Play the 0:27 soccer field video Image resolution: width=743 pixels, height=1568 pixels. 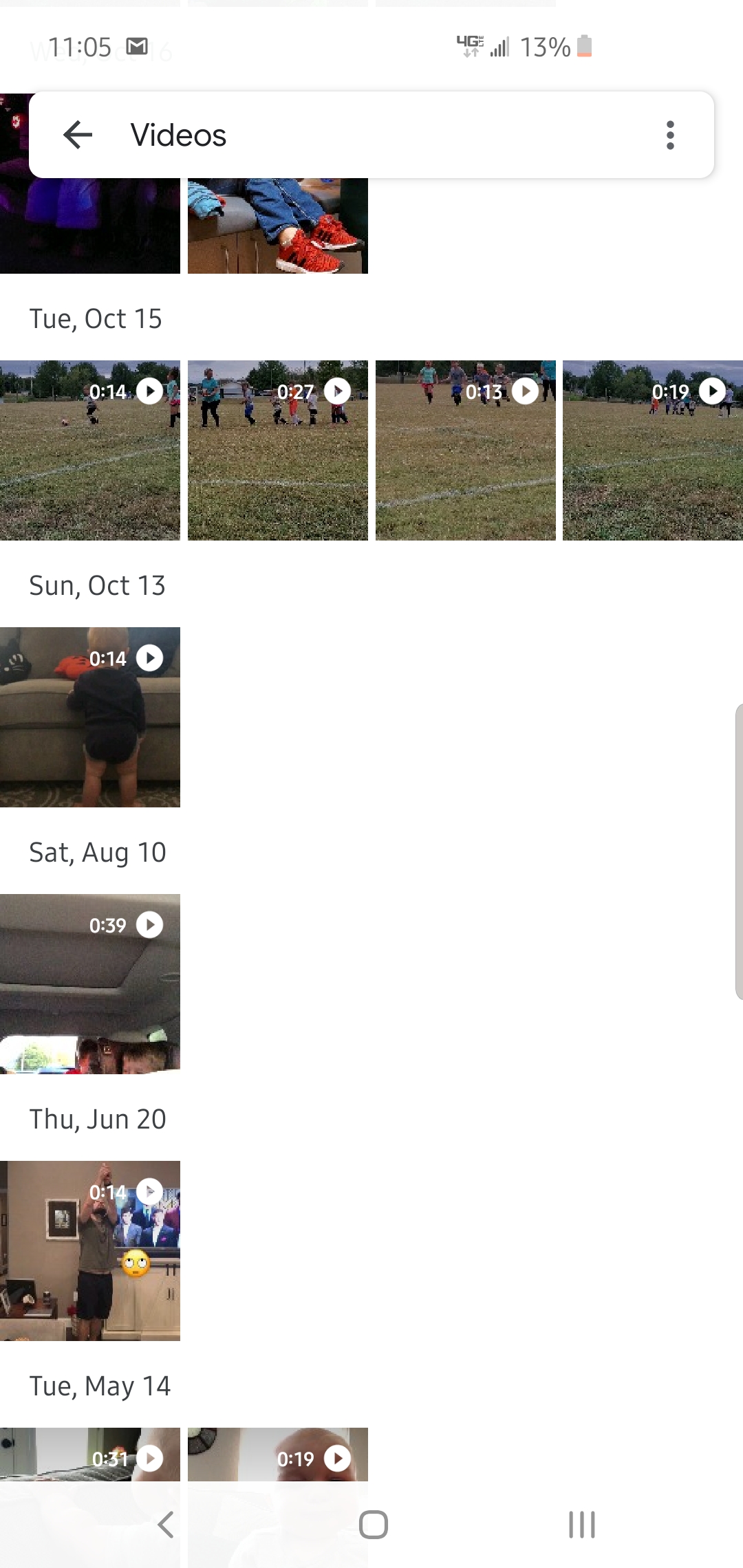[x=278, y=450]
